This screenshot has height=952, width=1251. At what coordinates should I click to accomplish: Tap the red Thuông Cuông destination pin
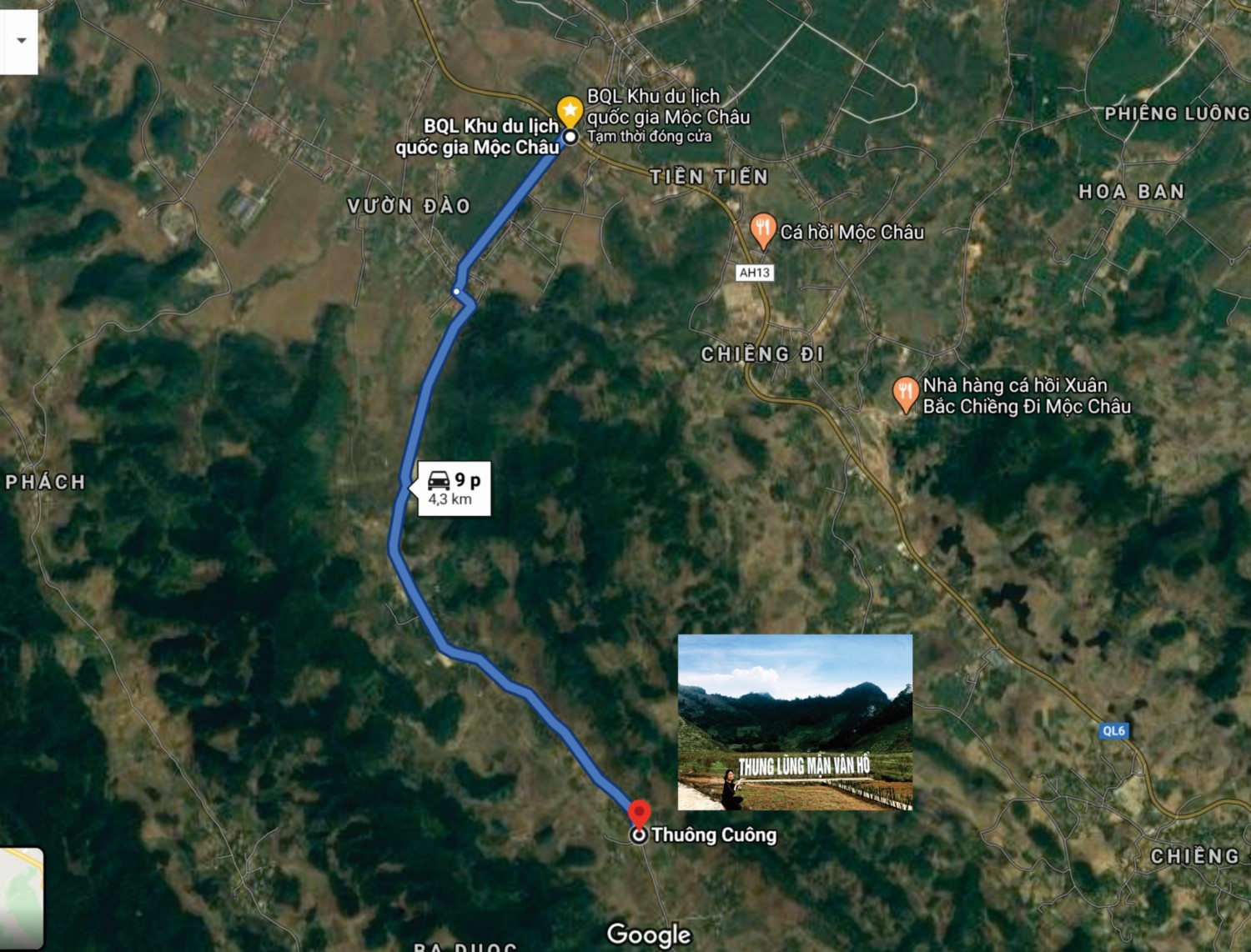pyautogui.click(x=639, y=814)
